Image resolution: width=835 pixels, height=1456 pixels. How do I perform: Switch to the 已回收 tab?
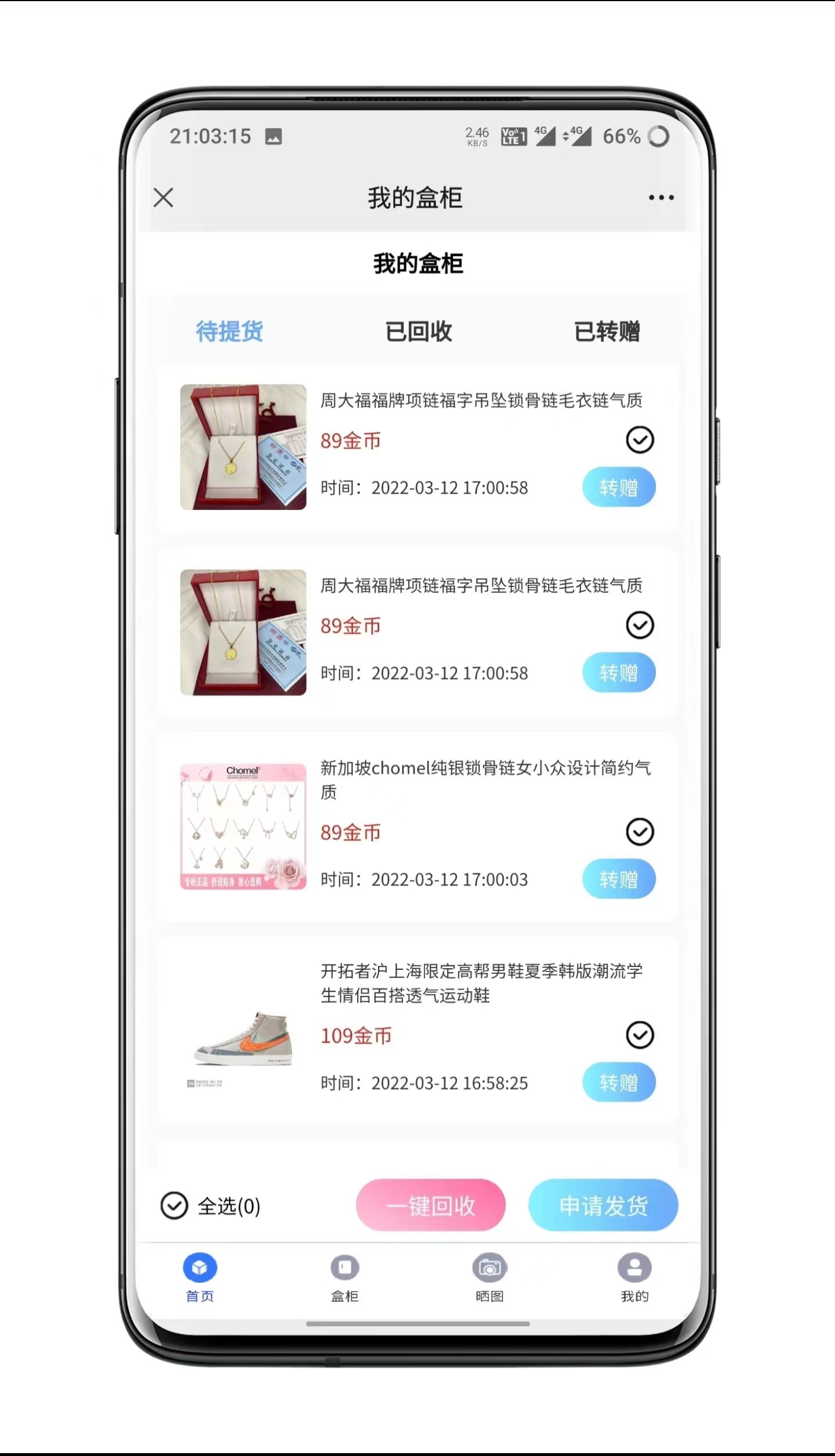tap(418, 332)
